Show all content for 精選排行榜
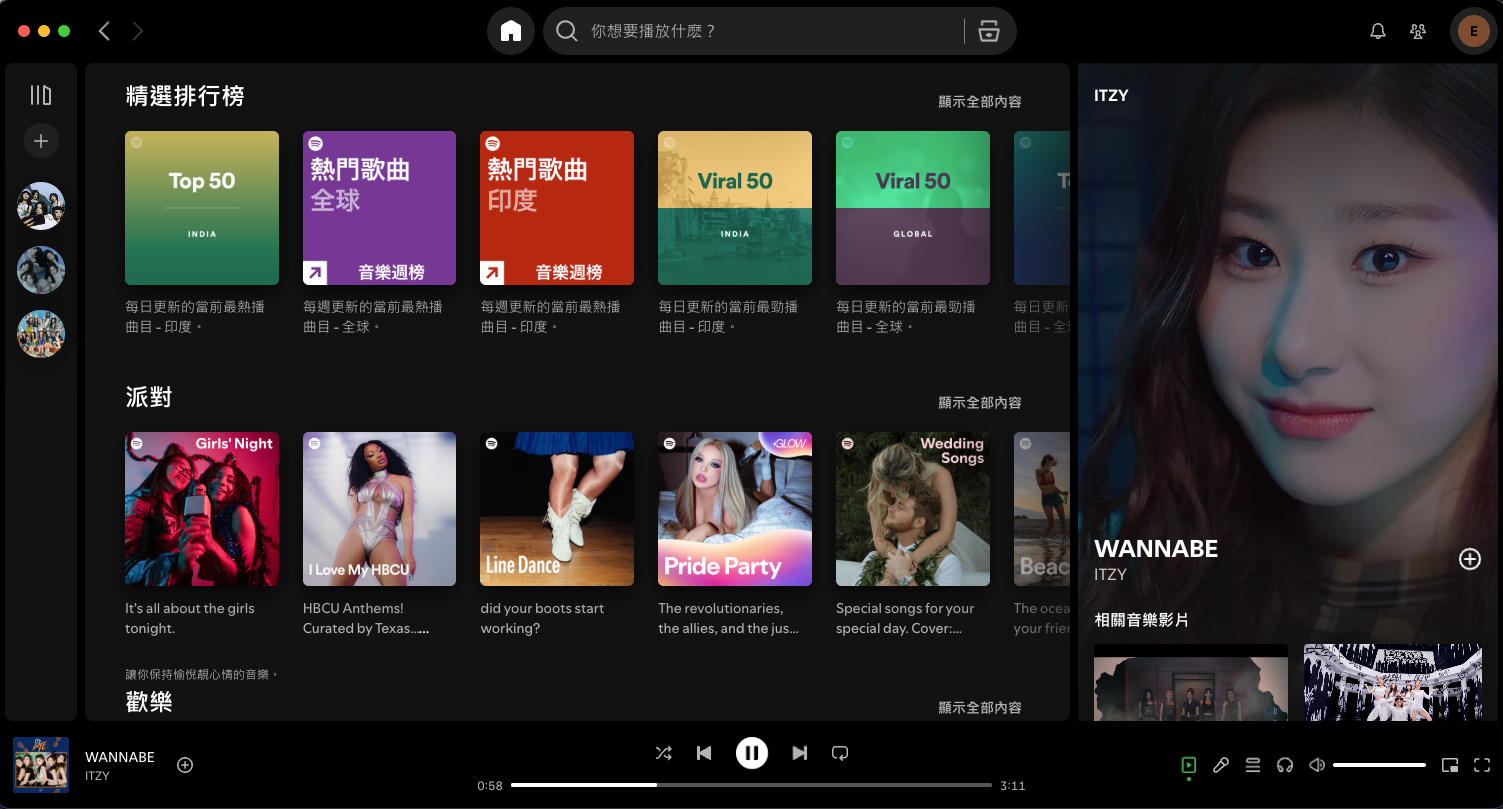1503x809 pixels. point(979,102)
